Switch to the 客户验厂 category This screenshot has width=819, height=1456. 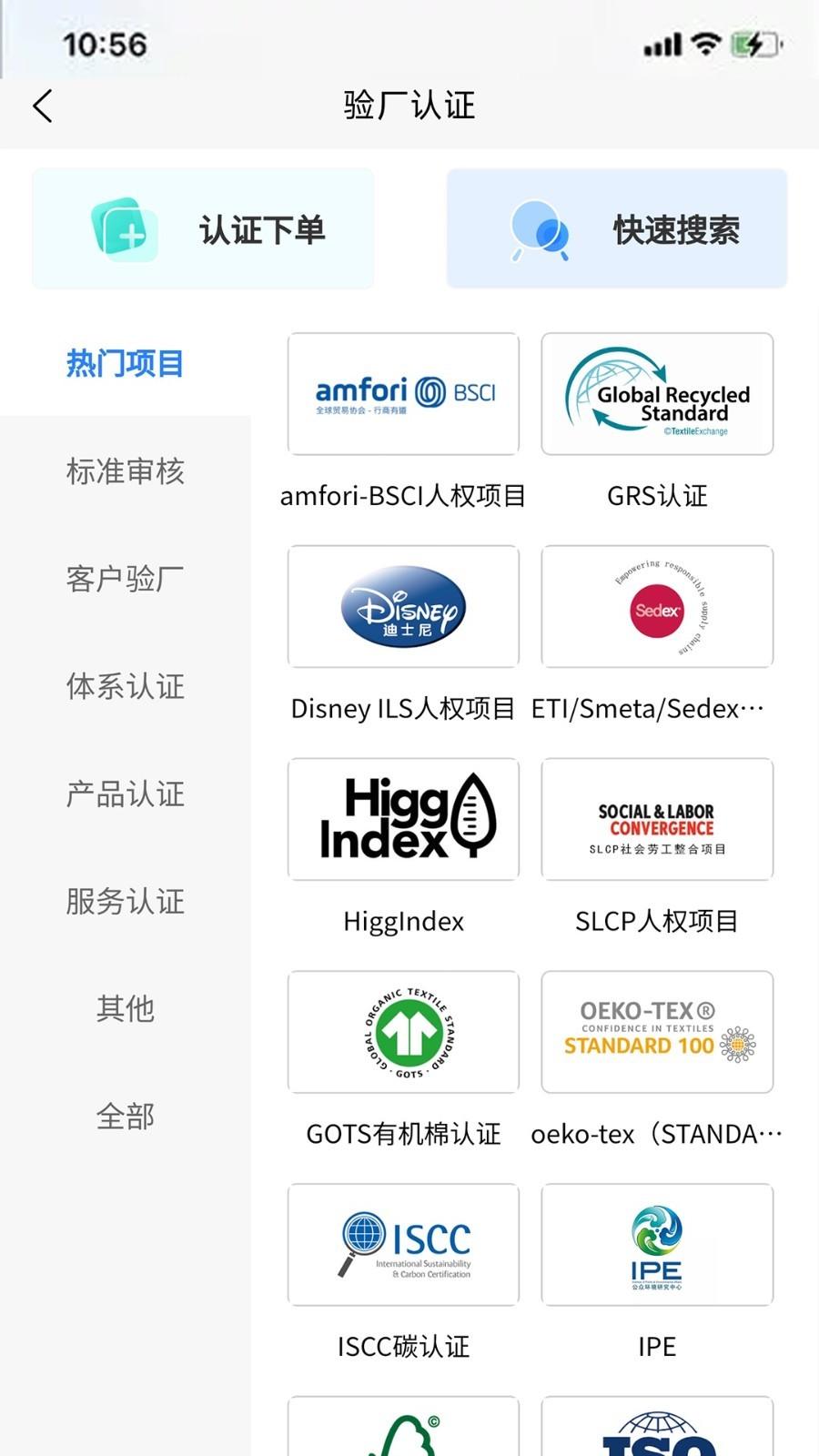[126, 578]
